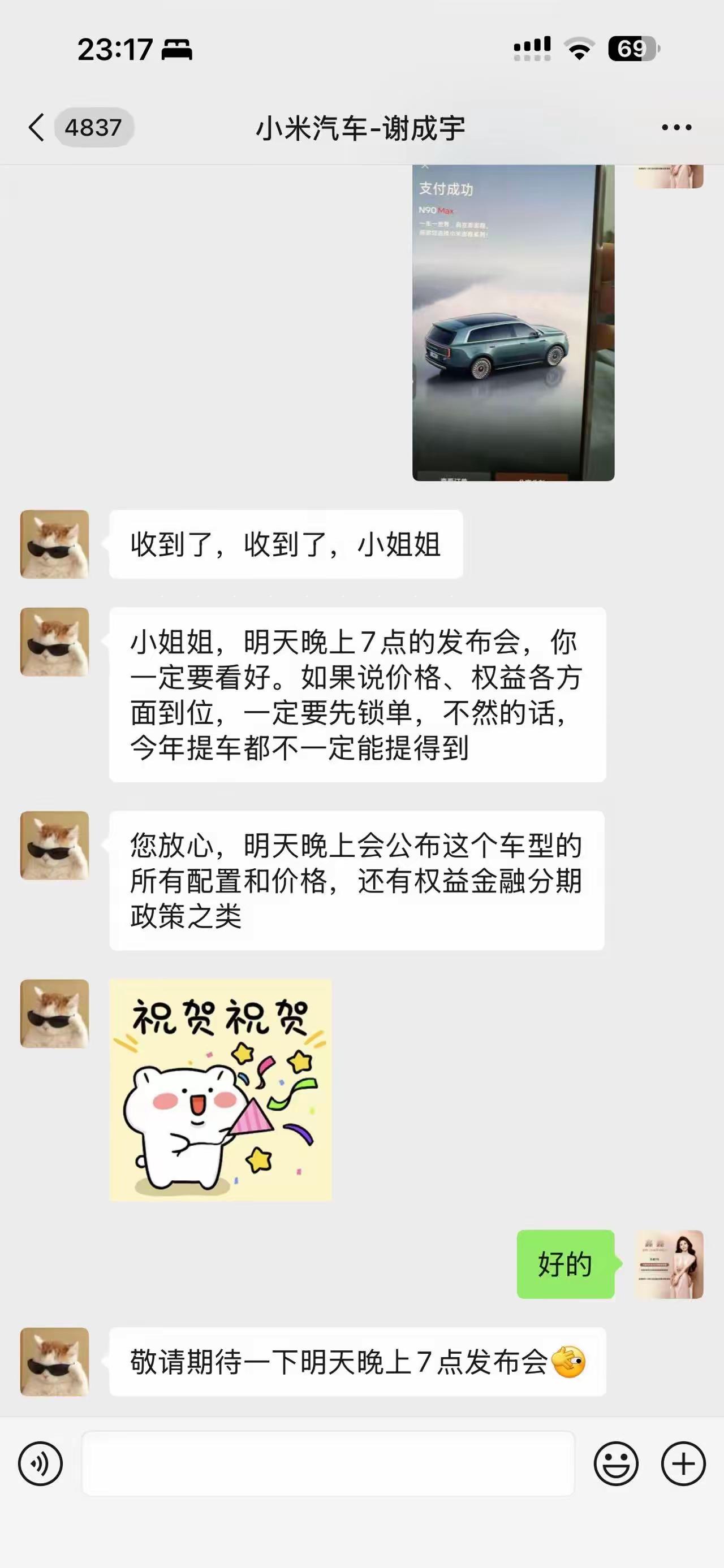Open the 祝贺祝贺 bear sticker
The width and height of the screenshot is (724, 1568).
coord(221,1090)
